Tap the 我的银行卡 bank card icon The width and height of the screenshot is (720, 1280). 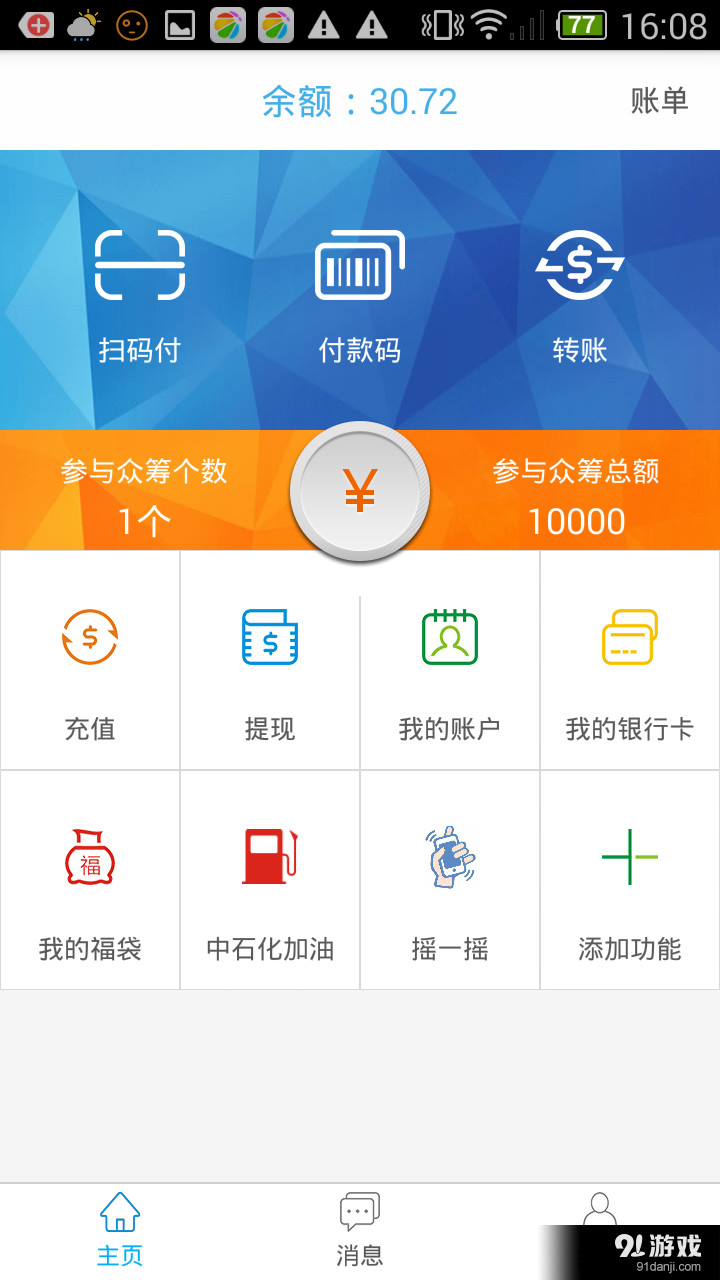click(x=629, y=660)
